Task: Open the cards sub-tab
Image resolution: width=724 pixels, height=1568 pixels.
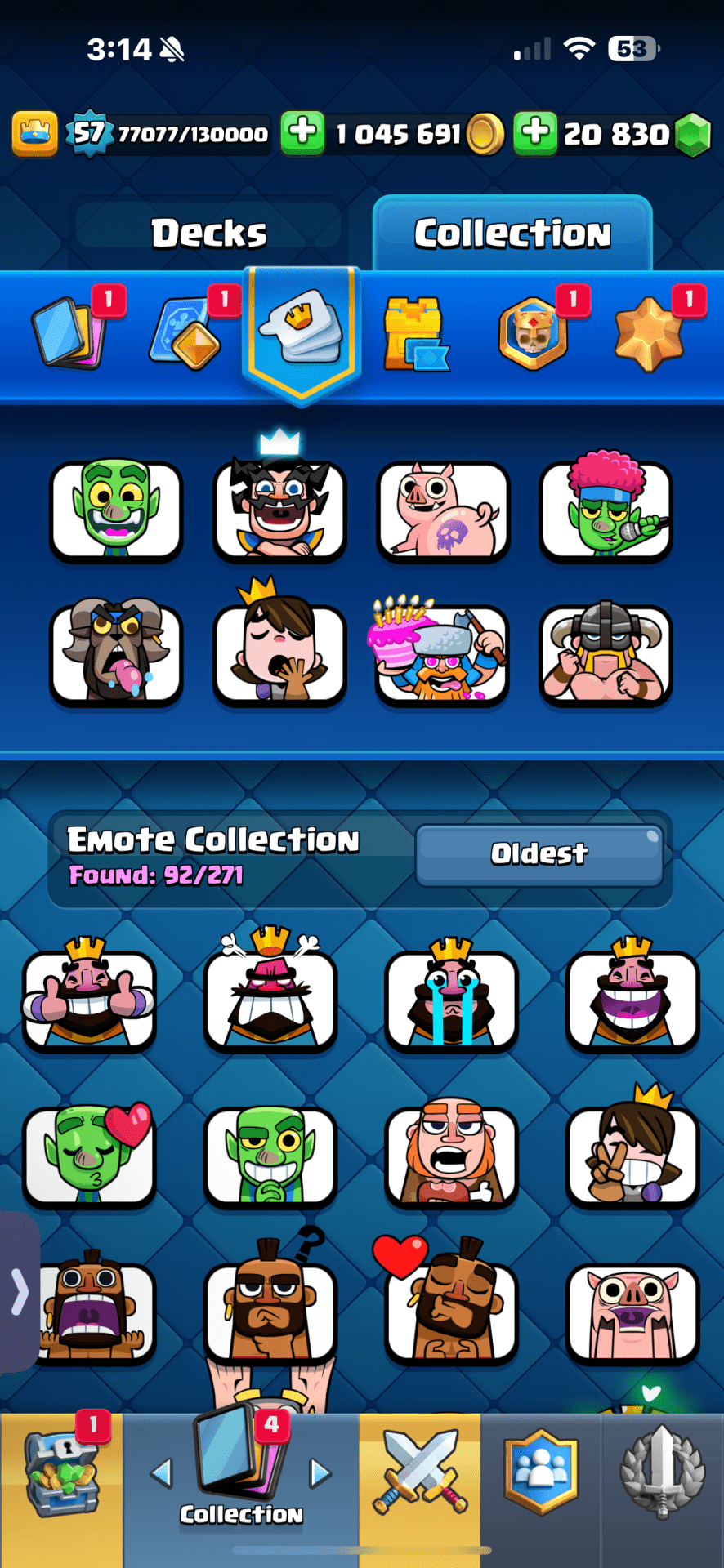Action: (x=72, y=332)
